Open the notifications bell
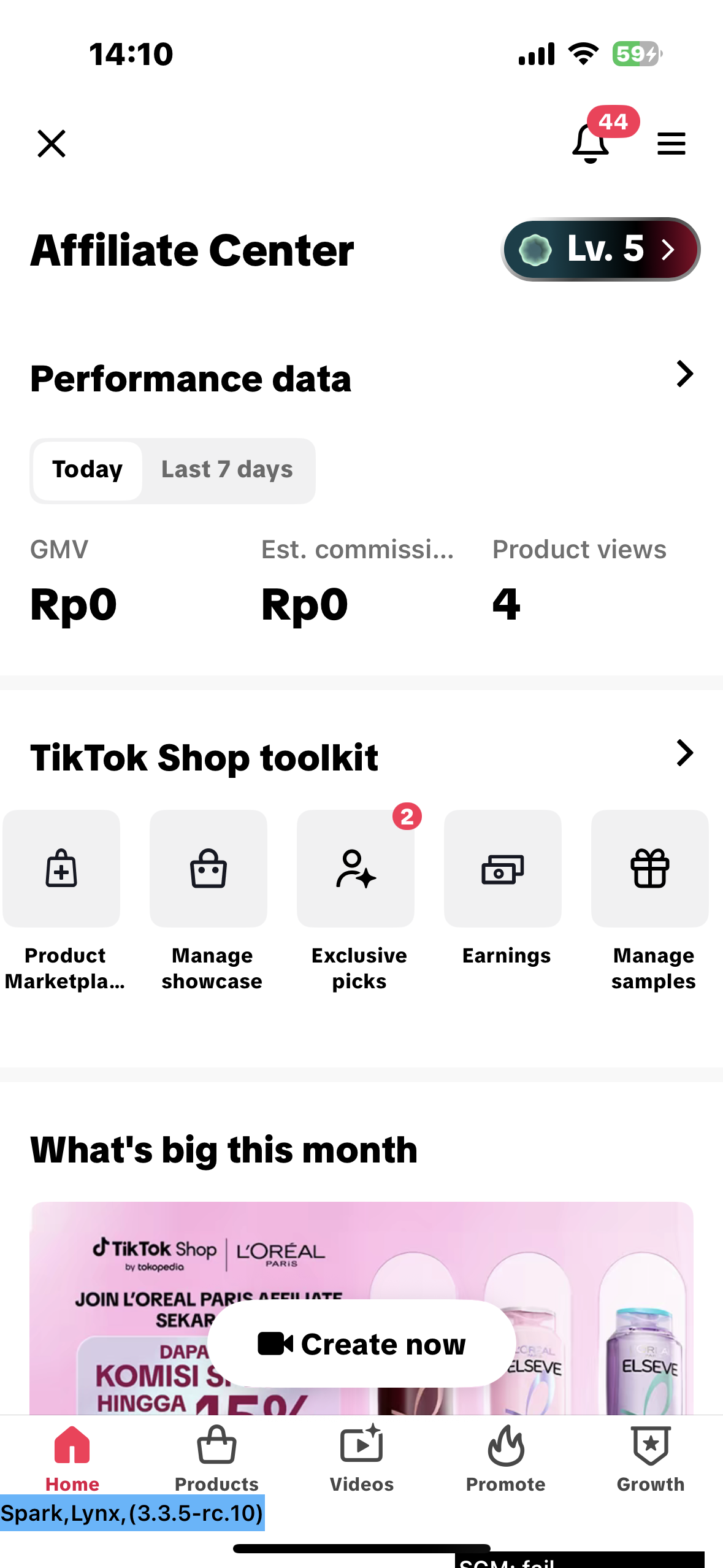 [x=590, y=144]
